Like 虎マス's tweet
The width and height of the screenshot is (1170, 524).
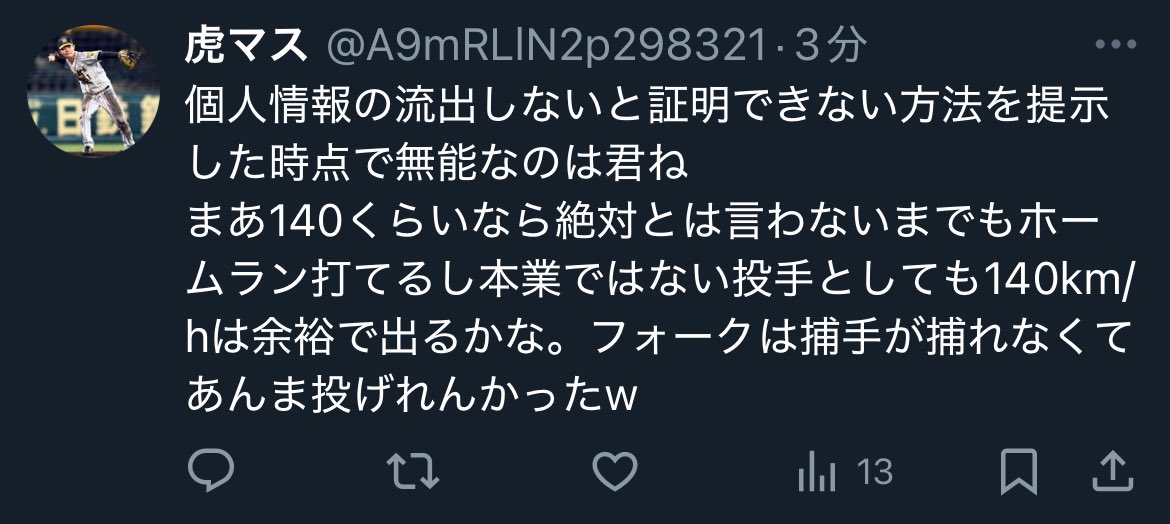[x=615, y=472]
